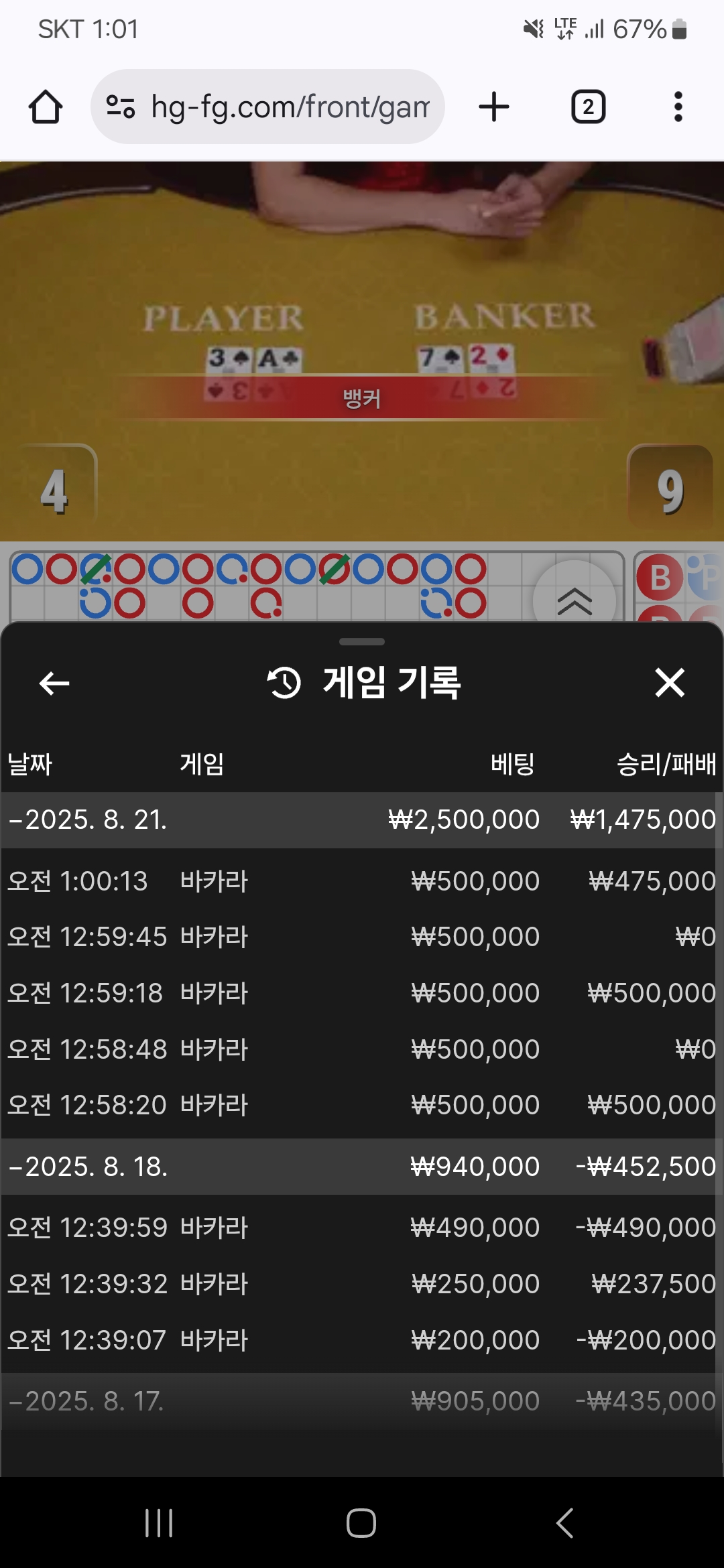The width and height of the screenshot is (724, 1568).
Task: Close the 게임 기록 panel
Action: 670,683
